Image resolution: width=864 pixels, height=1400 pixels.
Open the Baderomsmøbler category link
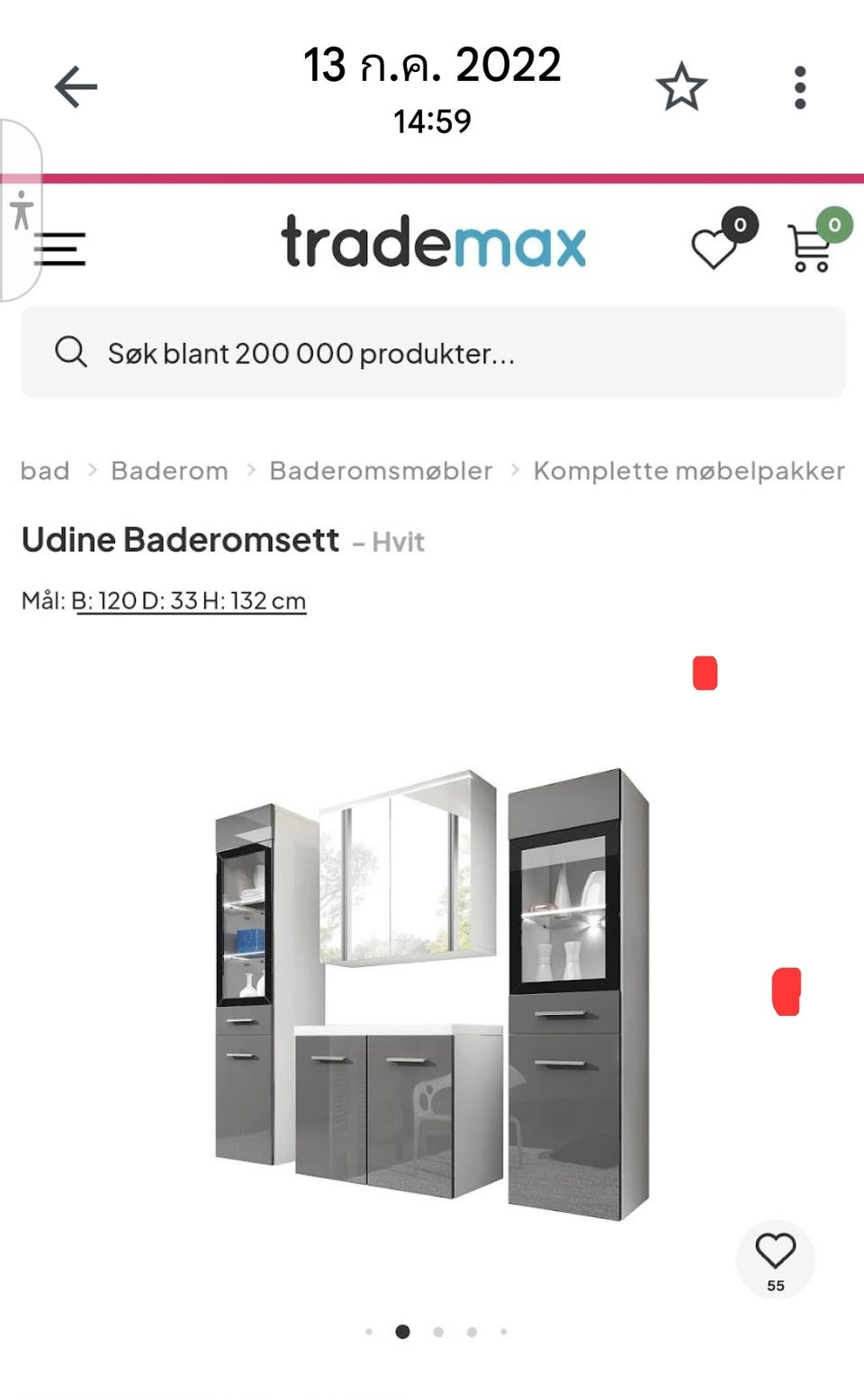[381, 470]
